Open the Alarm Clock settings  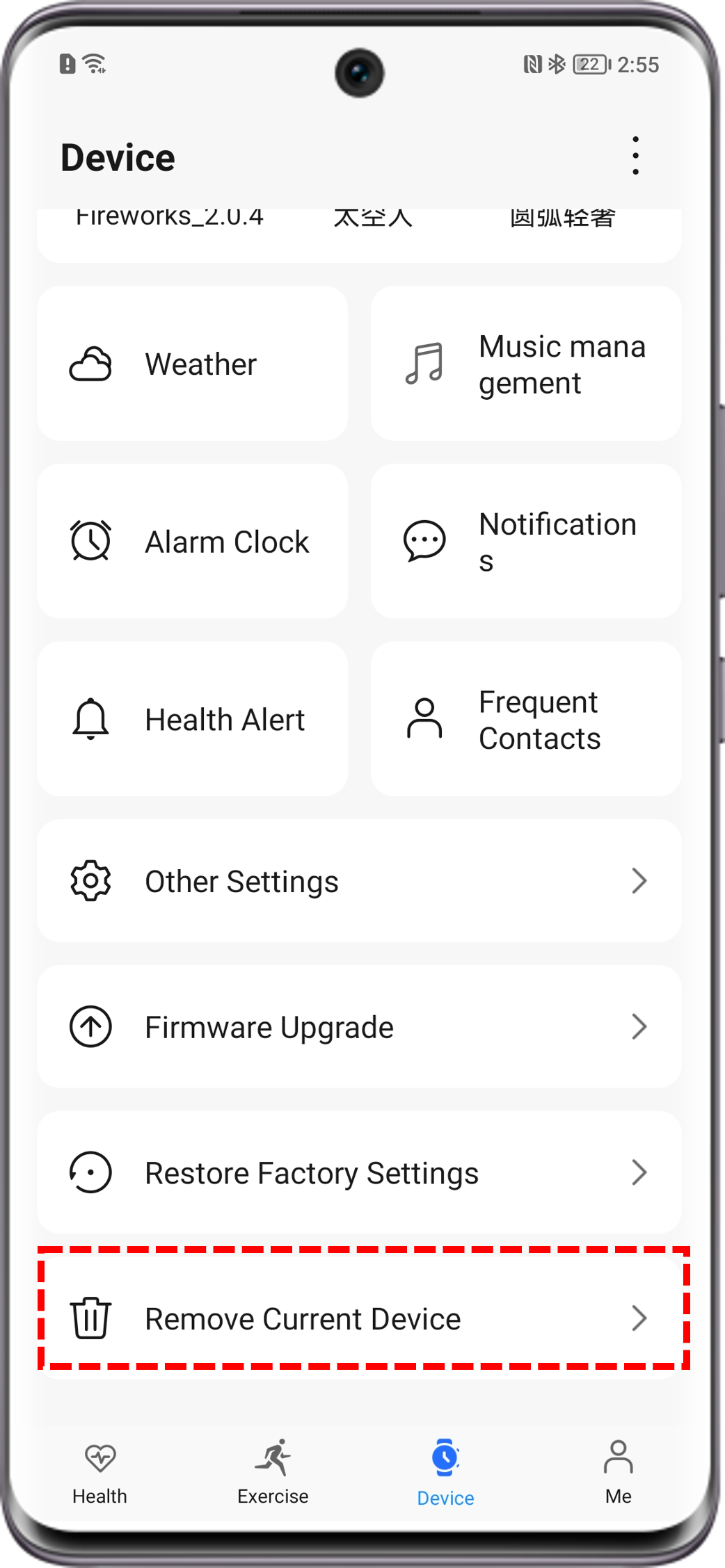(x=193, y=541)
